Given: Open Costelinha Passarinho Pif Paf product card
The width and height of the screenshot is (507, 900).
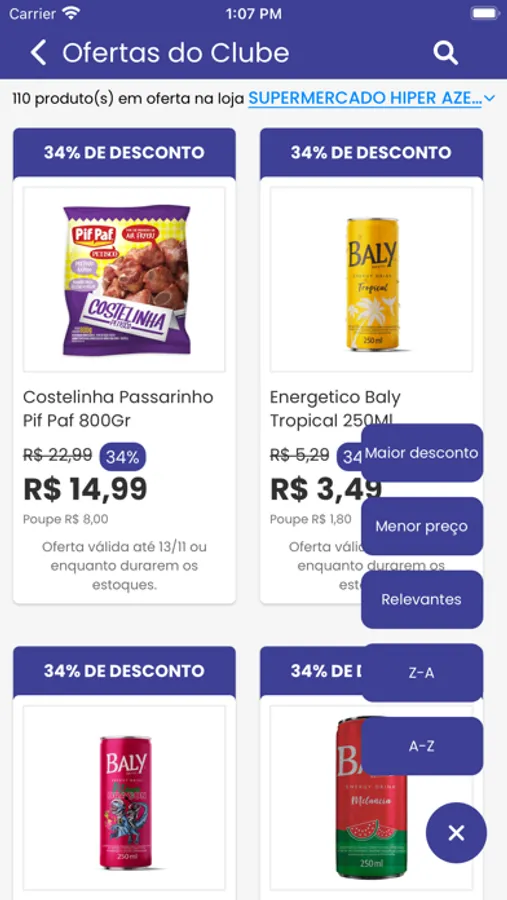Looking at the screenshot, I should click(124, 366).
